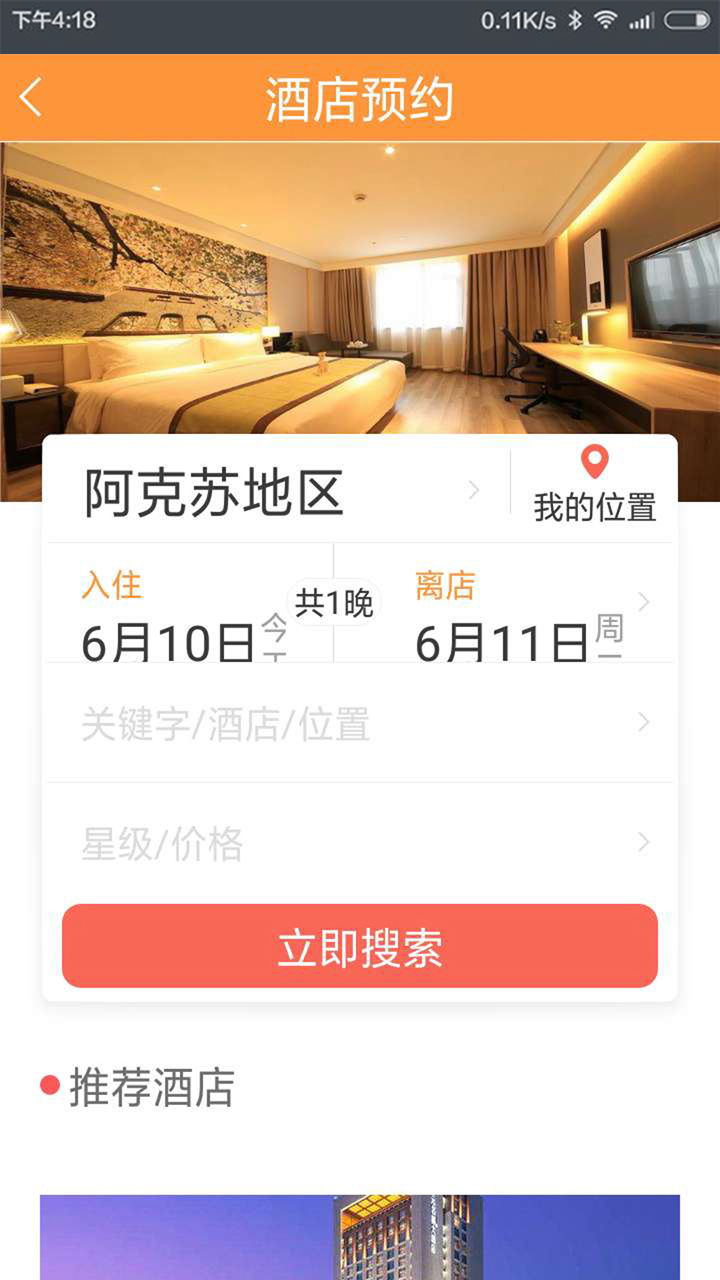This screenshot has width=720, height=1280.
Task: Use 我的位置 to locate me
Action: click(x=594, y=486)
